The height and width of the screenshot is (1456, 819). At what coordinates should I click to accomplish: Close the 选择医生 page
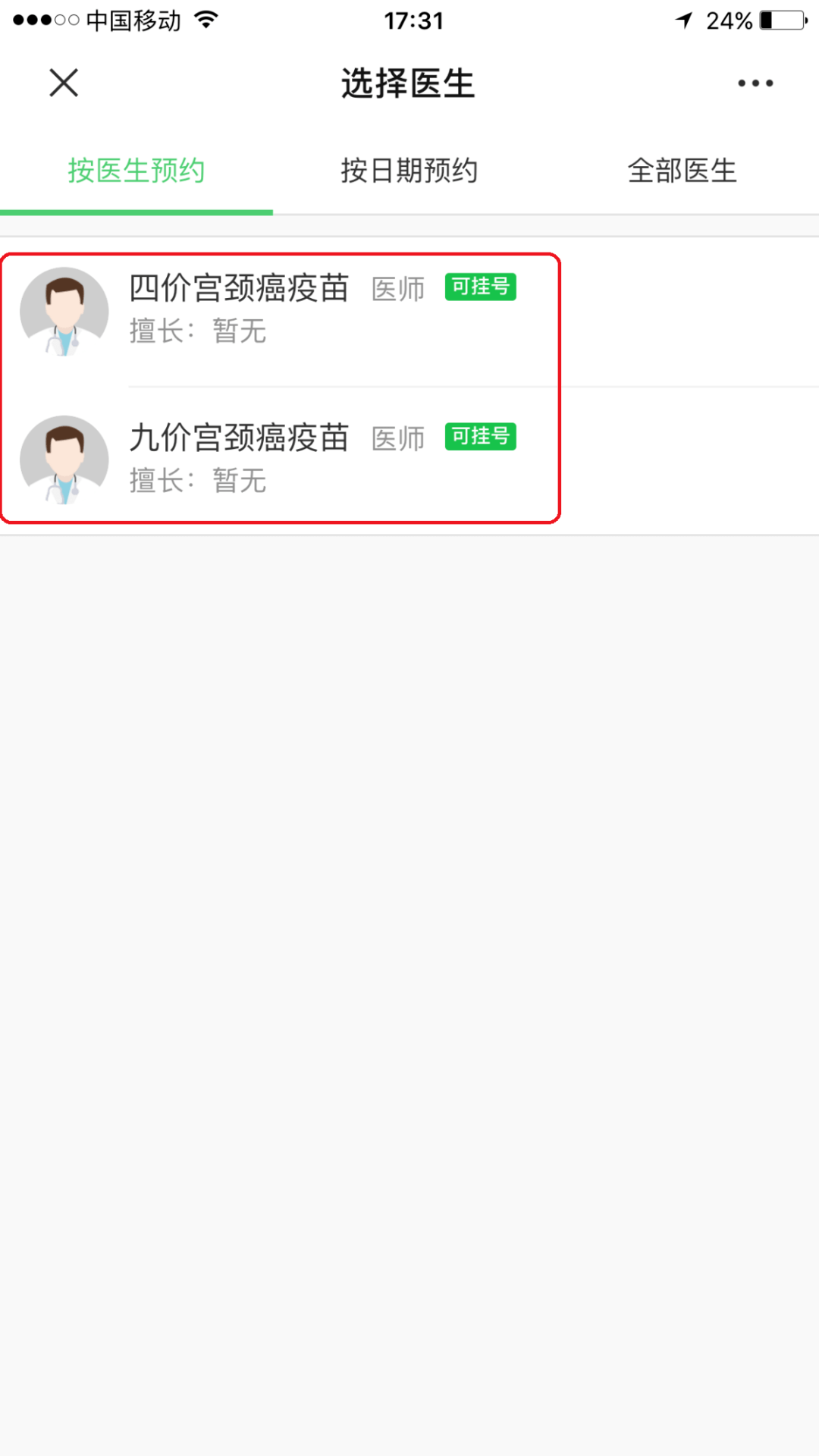point(64,83)
